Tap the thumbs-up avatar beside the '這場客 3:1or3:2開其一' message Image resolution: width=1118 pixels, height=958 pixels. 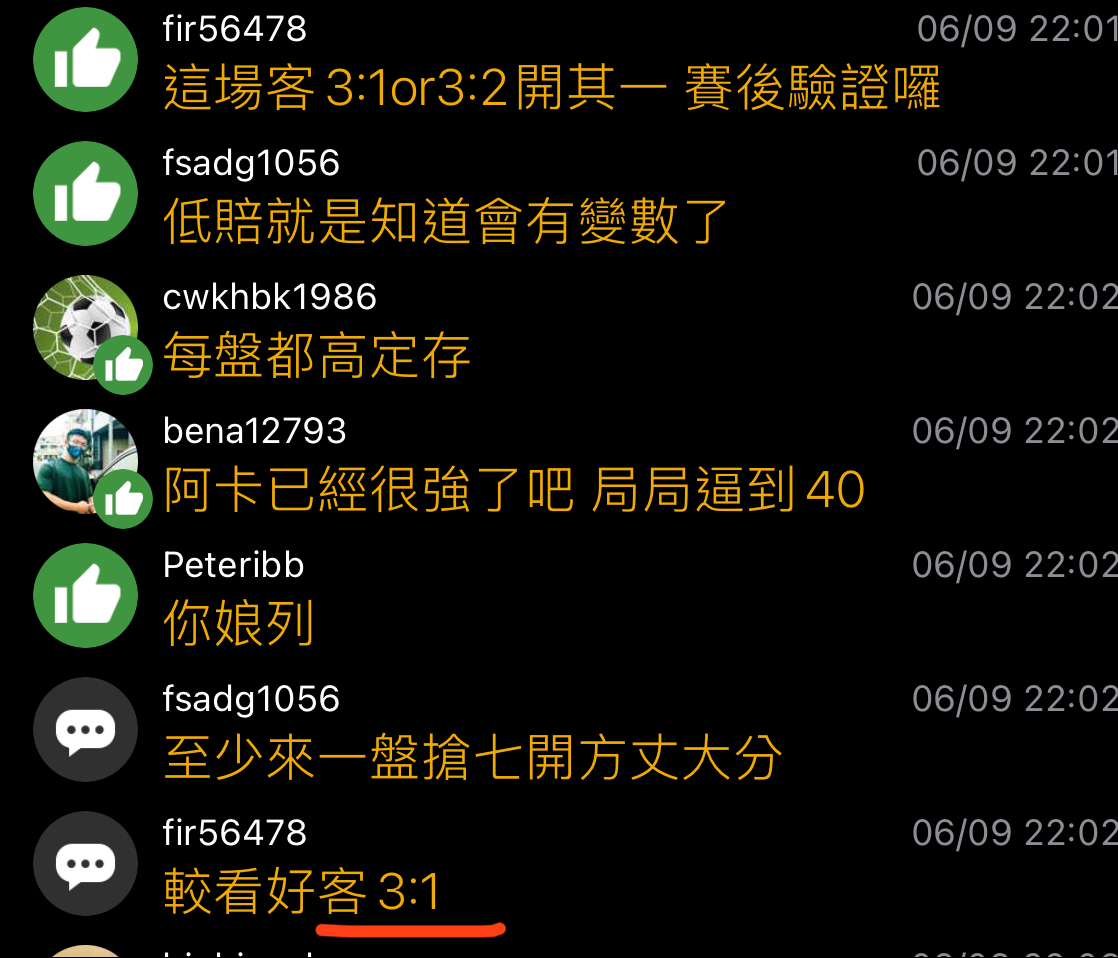[x=86, y=60]
